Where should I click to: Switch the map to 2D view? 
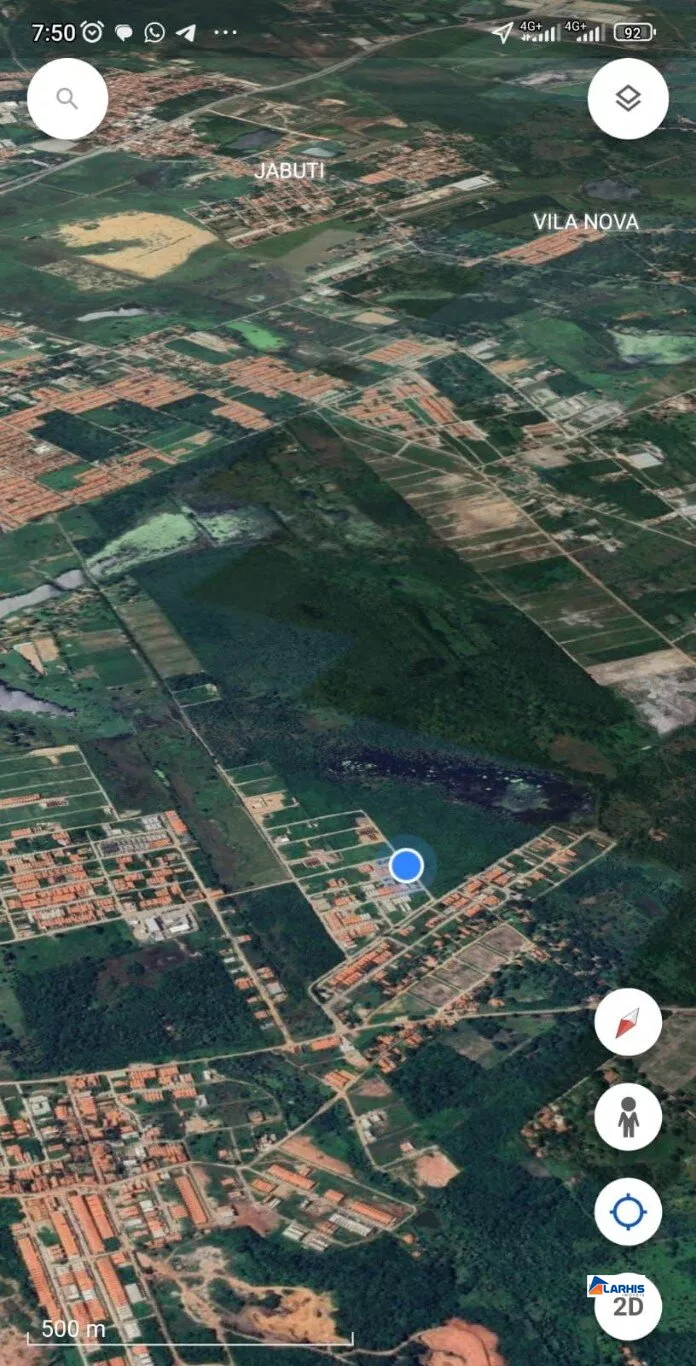pos(628,1305)
